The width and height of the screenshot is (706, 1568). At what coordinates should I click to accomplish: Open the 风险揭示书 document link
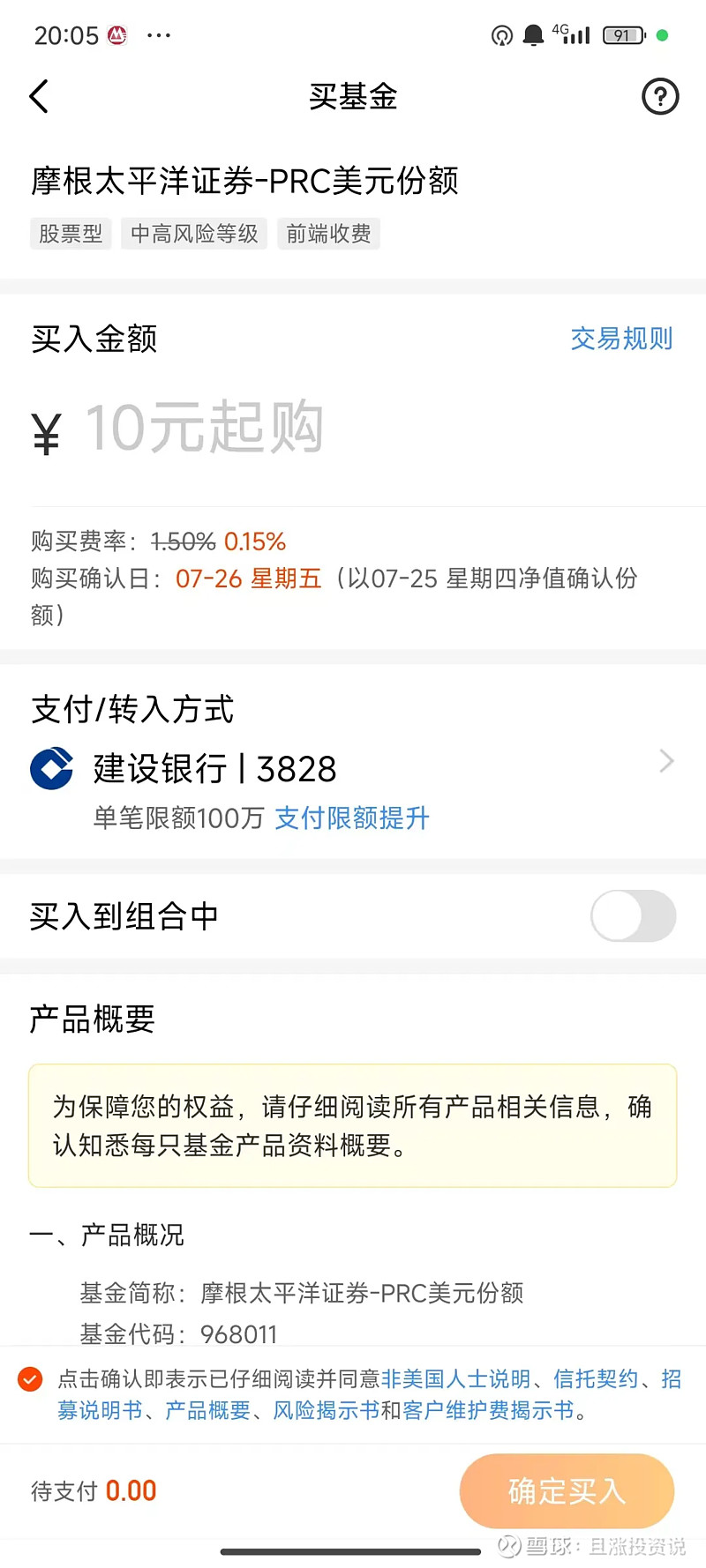(x=327, y=1410)
